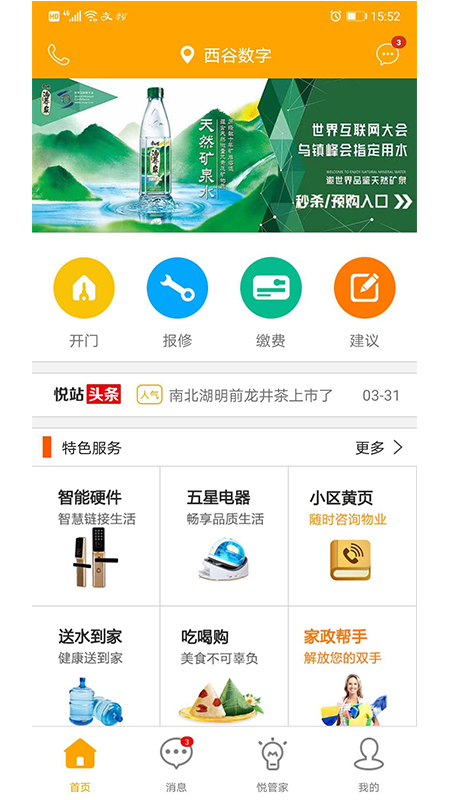Switch to the 悦管家 tab
Screen dimensions: 450x800
272,764
